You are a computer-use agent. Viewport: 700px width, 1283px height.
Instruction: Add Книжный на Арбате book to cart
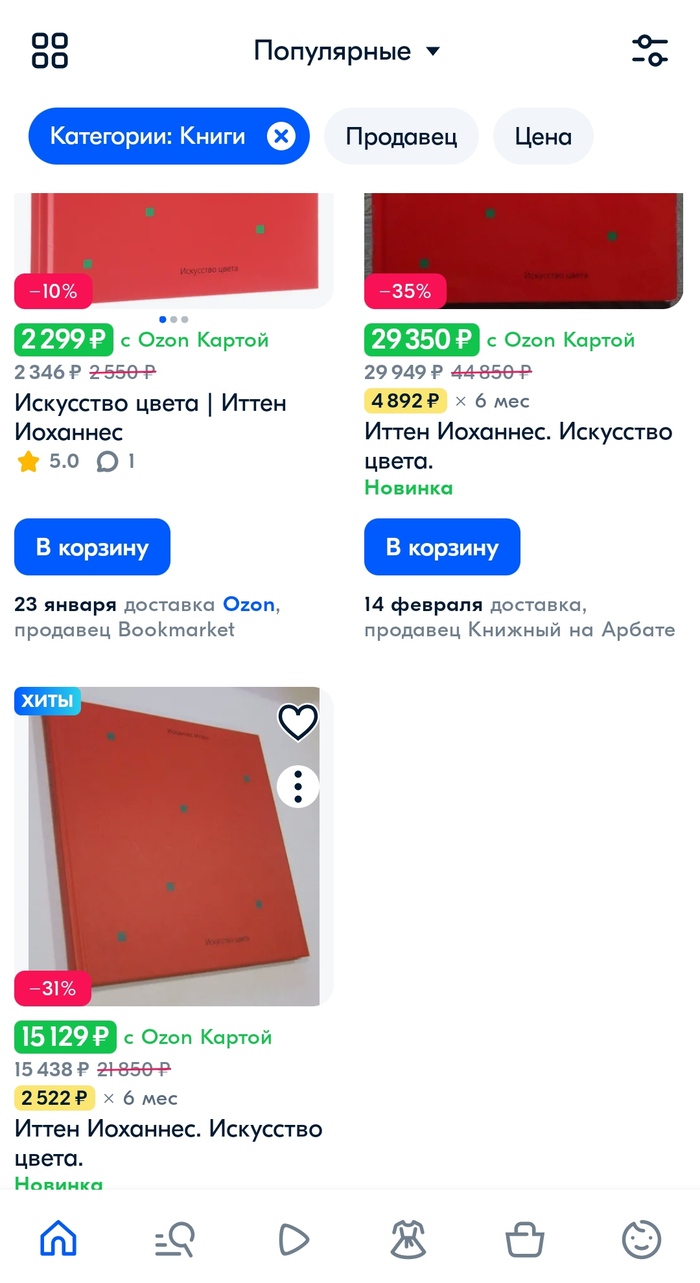[x=442, y=547]
